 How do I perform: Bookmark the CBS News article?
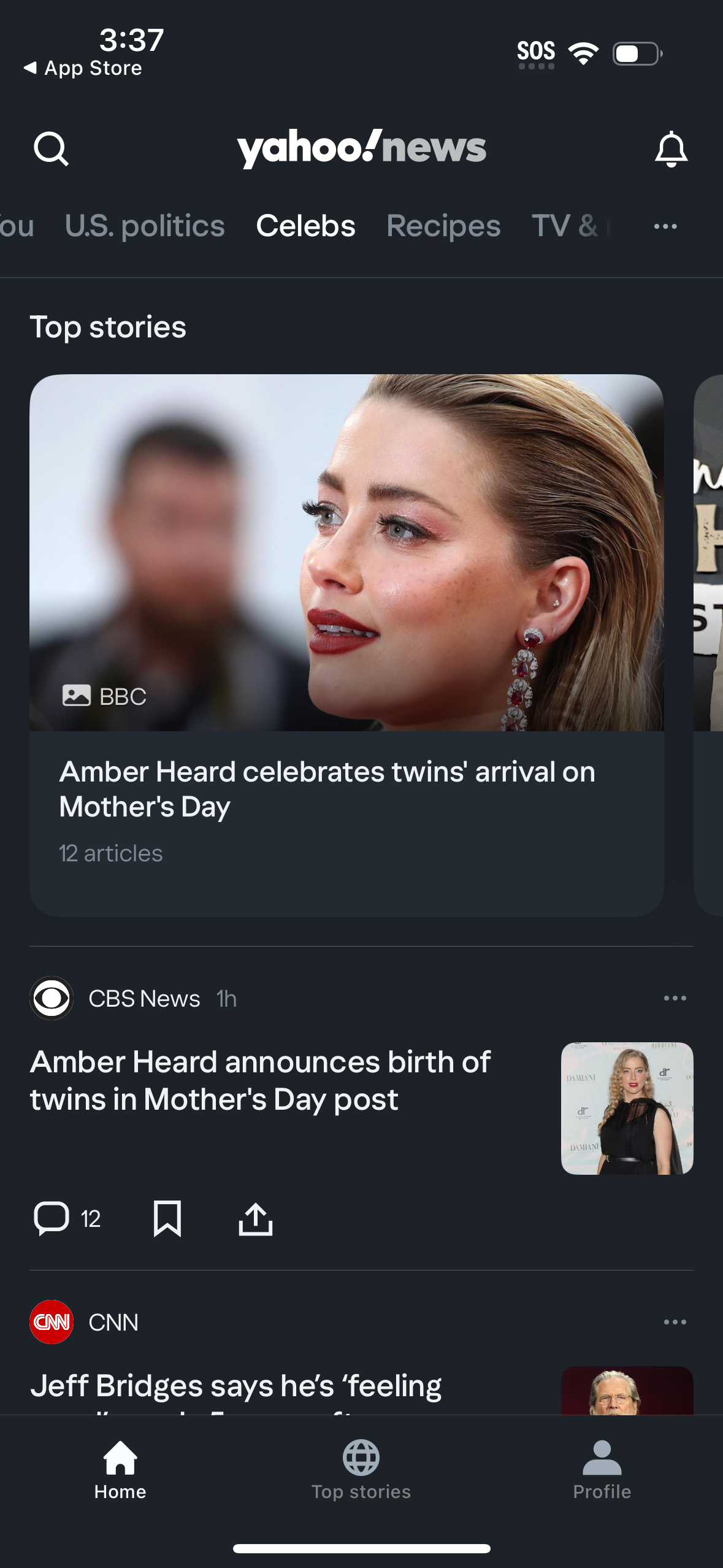[167, 1218]
